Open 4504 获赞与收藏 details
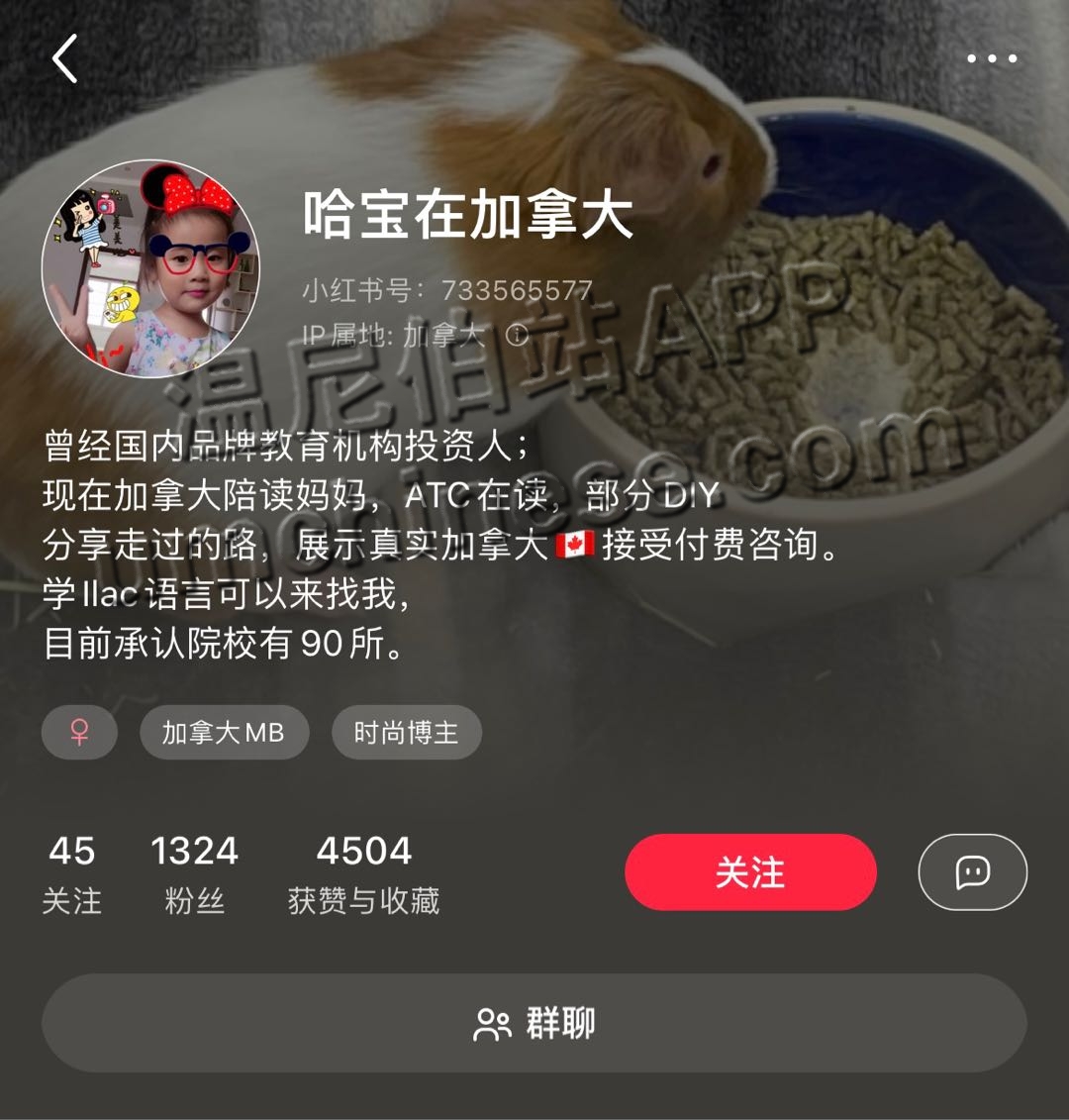 click(x=363, y=873)
